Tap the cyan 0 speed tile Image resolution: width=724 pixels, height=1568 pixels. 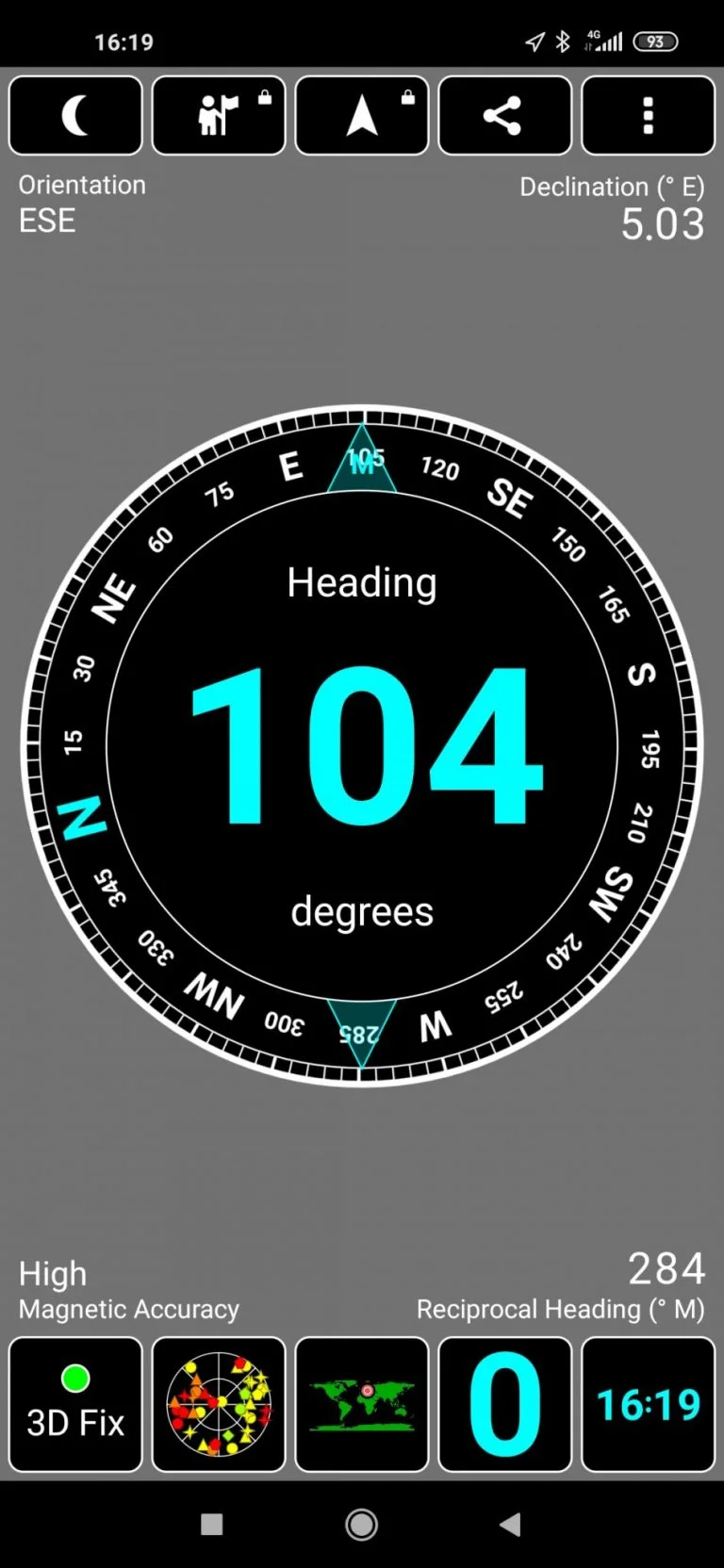click(505, 1404)
